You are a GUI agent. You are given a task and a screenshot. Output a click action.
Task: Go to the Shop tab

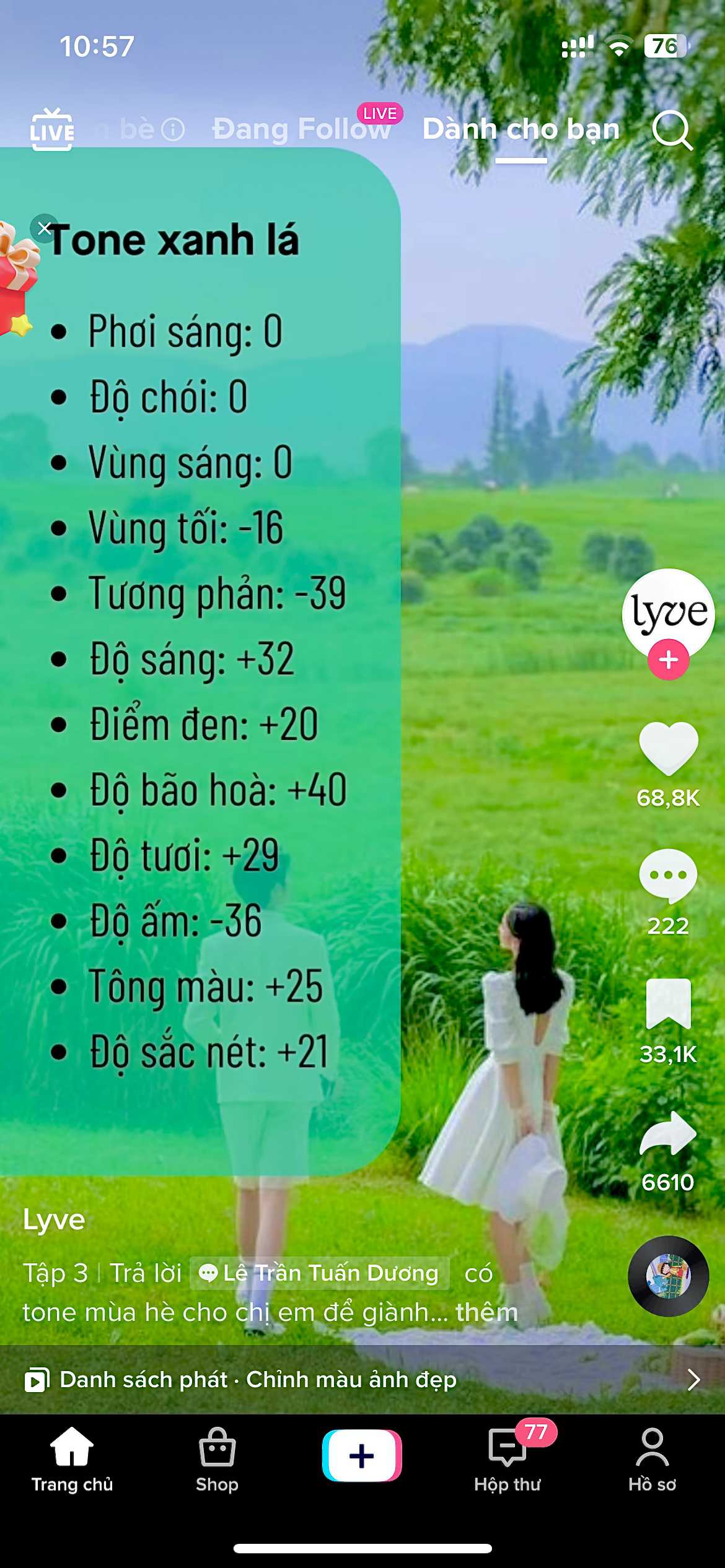point(217,1458)
